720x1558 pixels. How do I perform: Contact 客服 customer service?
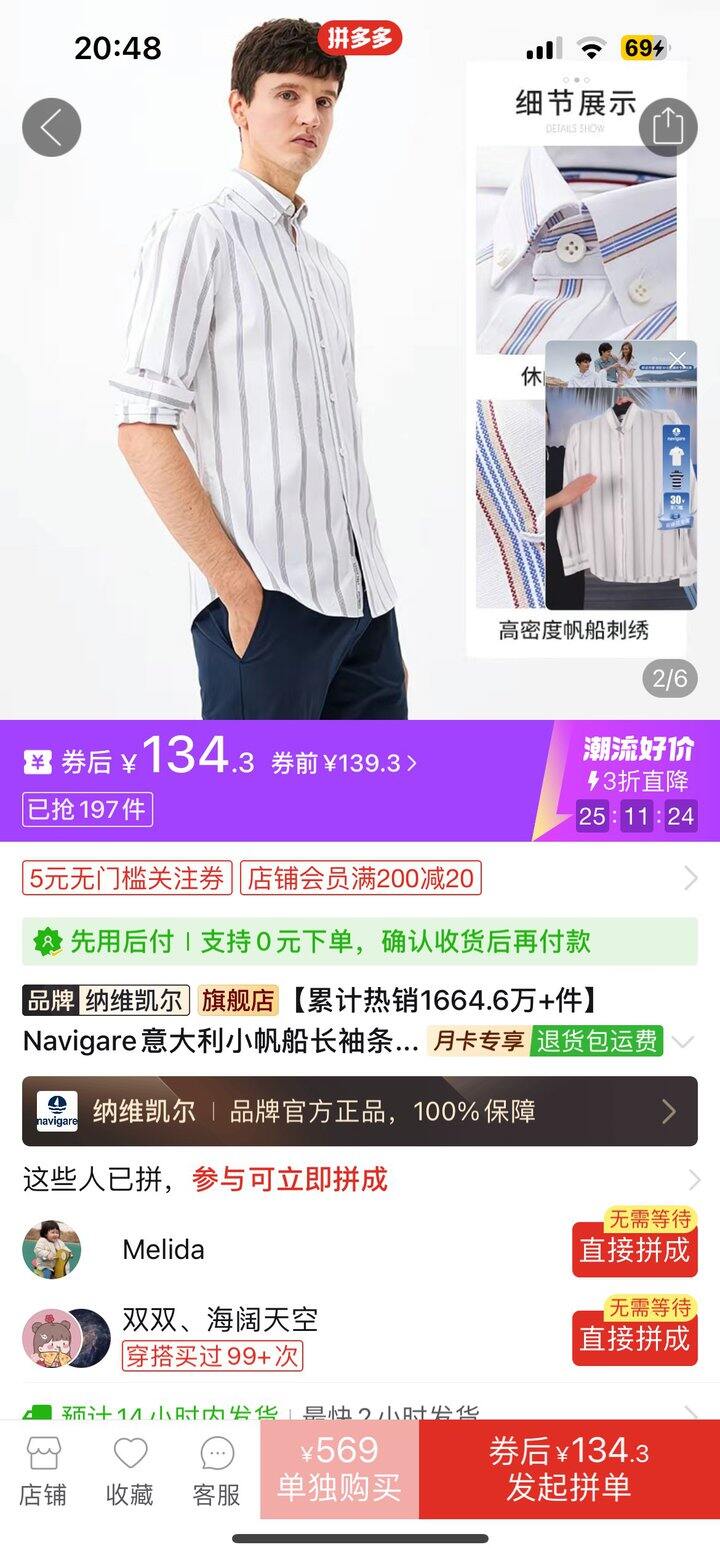point(217,1471)
